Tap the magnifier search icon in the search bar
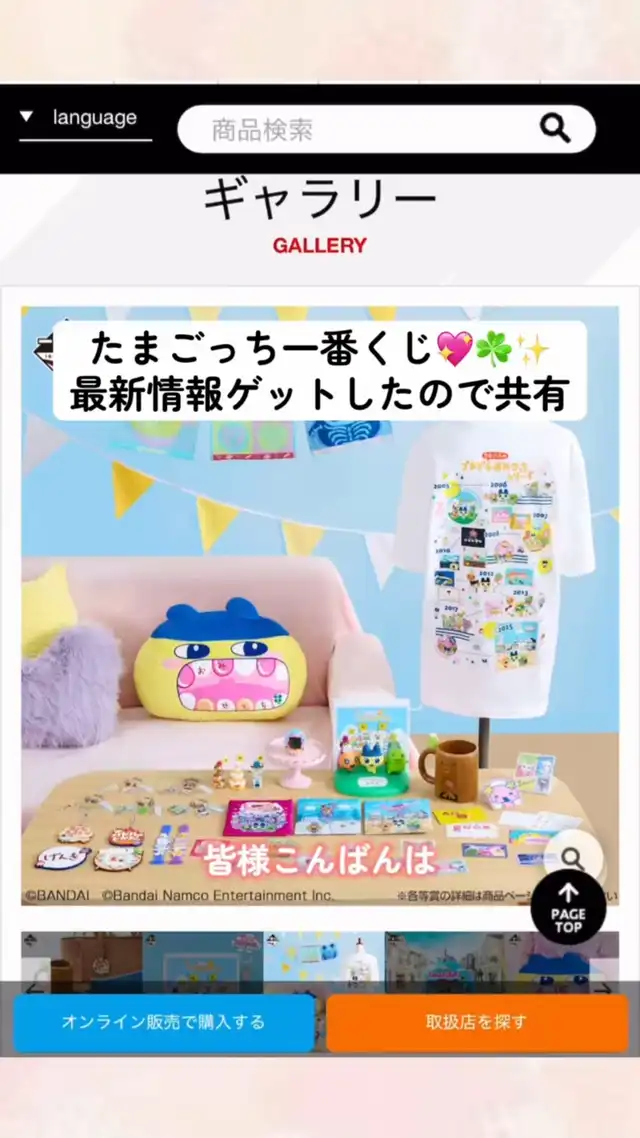Screen dimensions: 640x1138 point(555,128)
